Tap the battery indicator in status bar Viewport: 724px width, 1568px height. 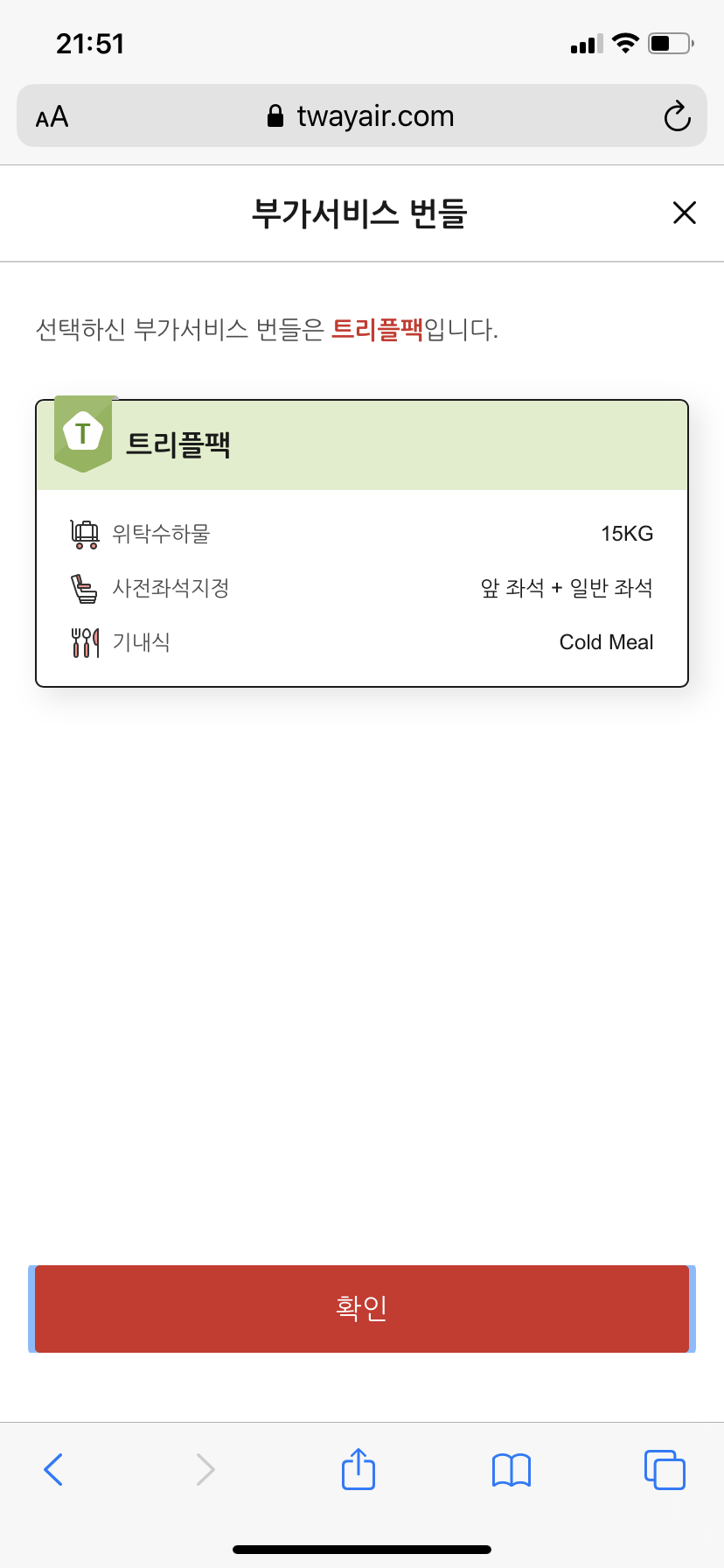tap(670, 42)
